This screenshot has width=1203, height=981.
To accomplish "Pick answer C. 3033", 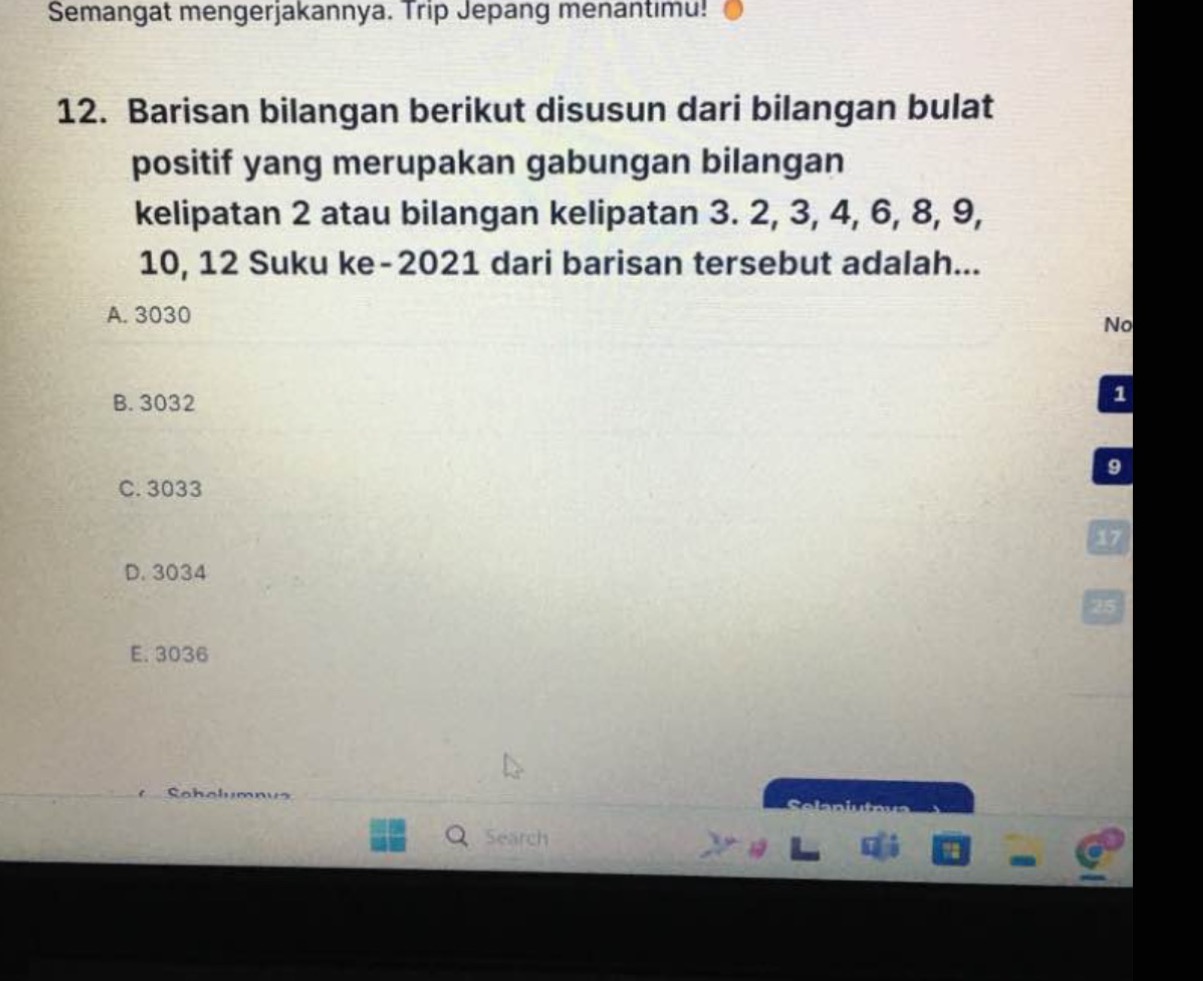I will pyautogui.click(x=160, y=490).
